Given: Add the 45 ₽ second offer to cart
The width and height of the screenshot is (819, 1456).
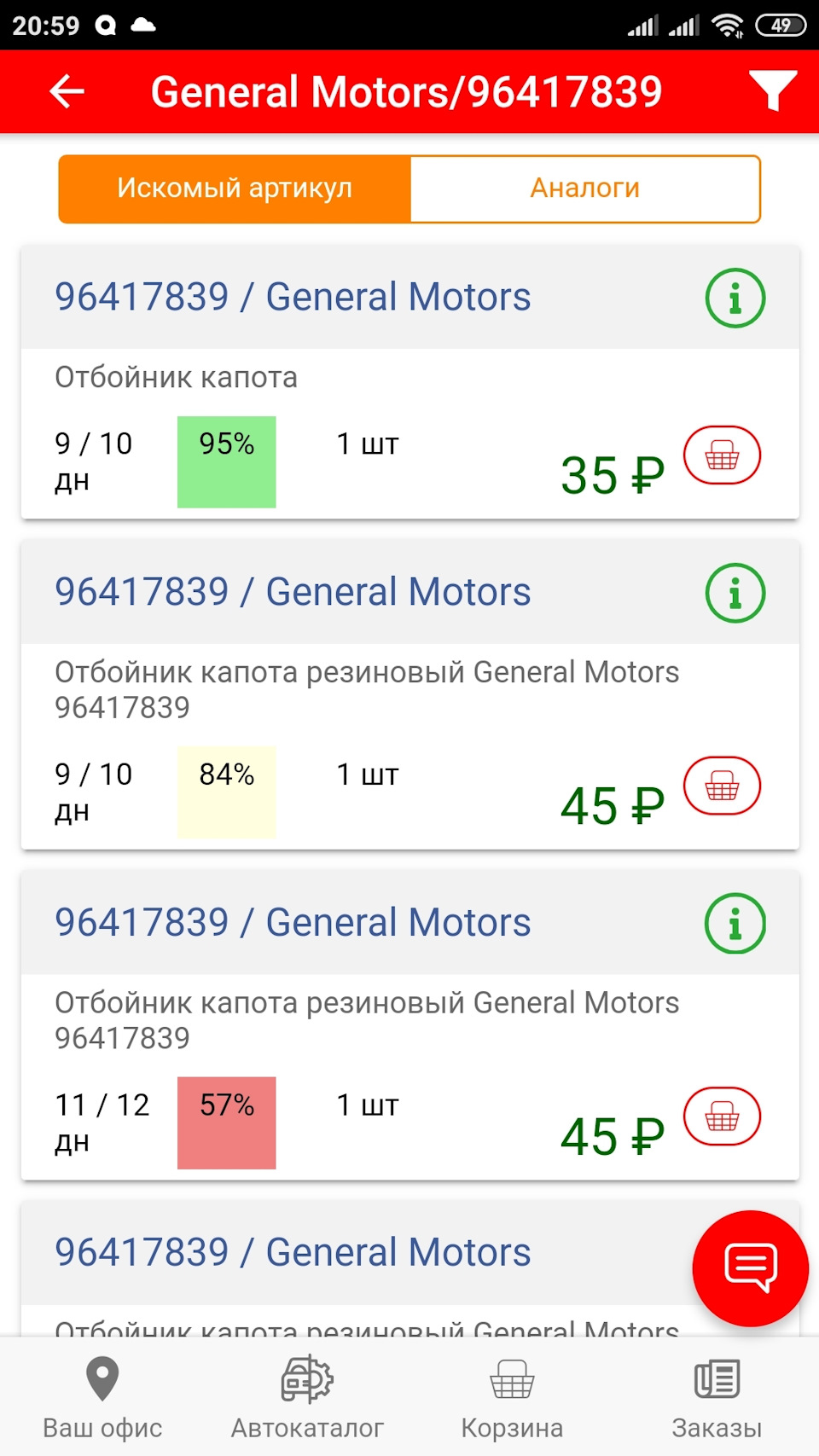Looking at the screenshot, I should [x=722, y=786].
